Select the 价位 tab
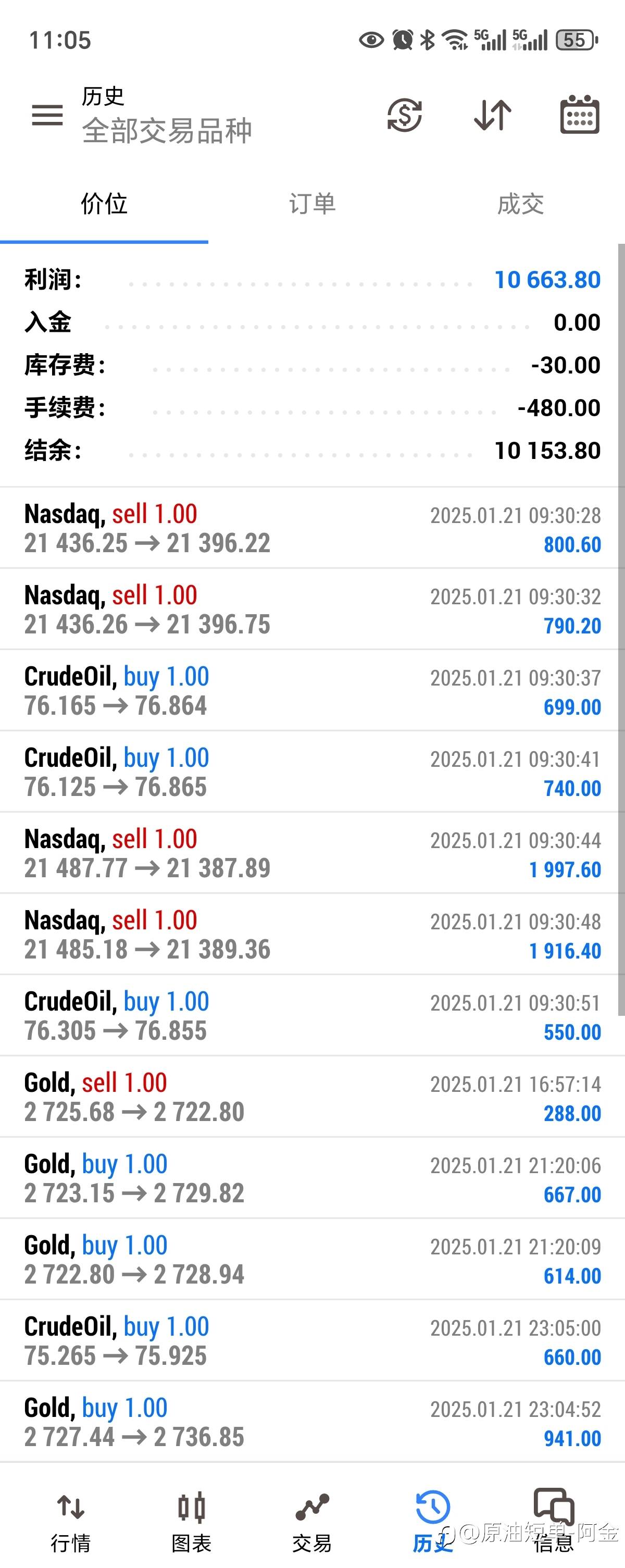This screenshot has width=625, height=1568. pos(104,204)
